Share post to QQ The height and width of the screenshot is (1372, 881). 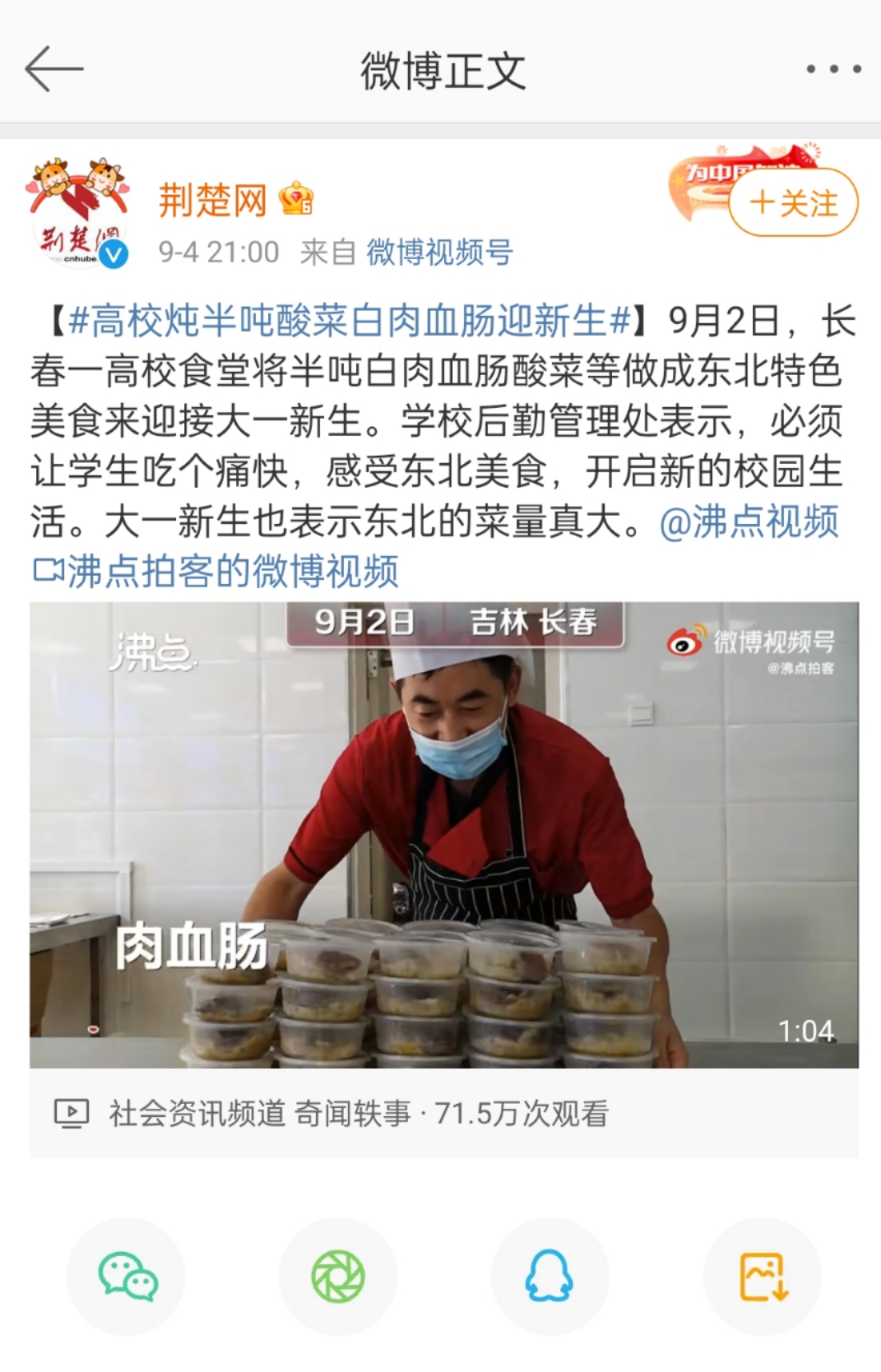click(x=549, y=1277)
